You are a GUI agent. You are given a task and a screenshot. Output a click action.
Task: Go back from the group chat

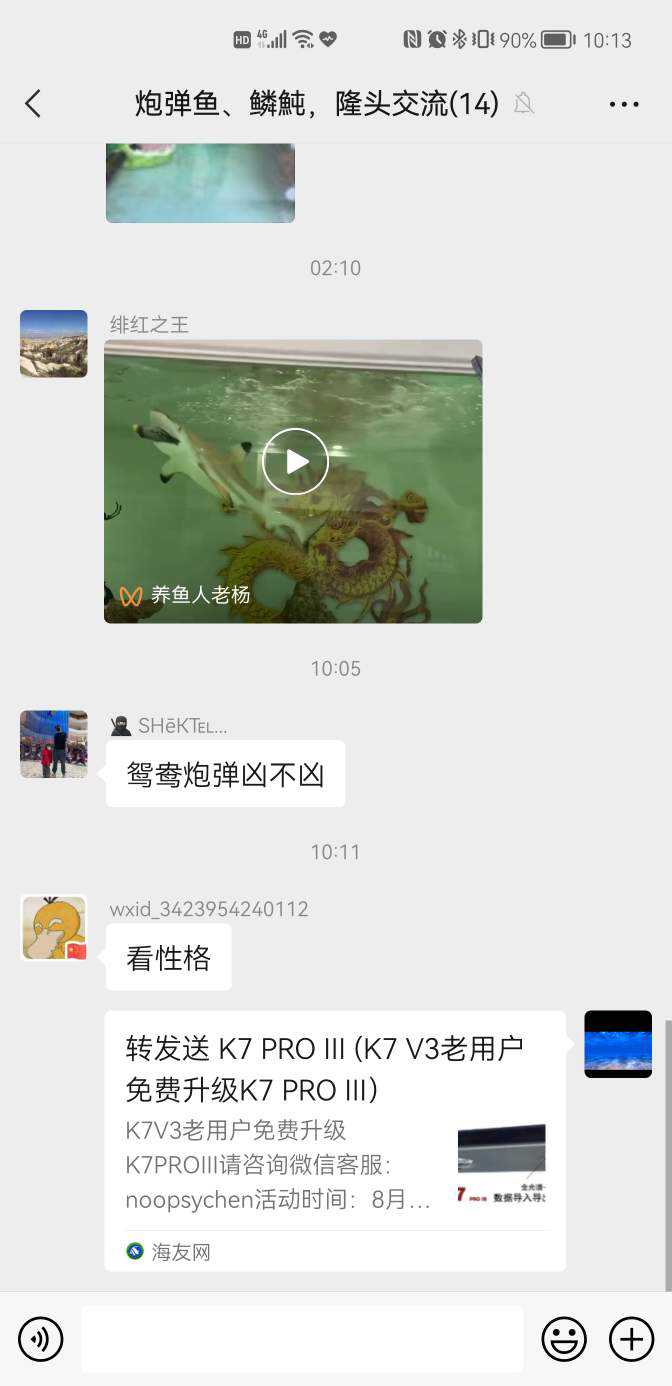pos(33,104)
